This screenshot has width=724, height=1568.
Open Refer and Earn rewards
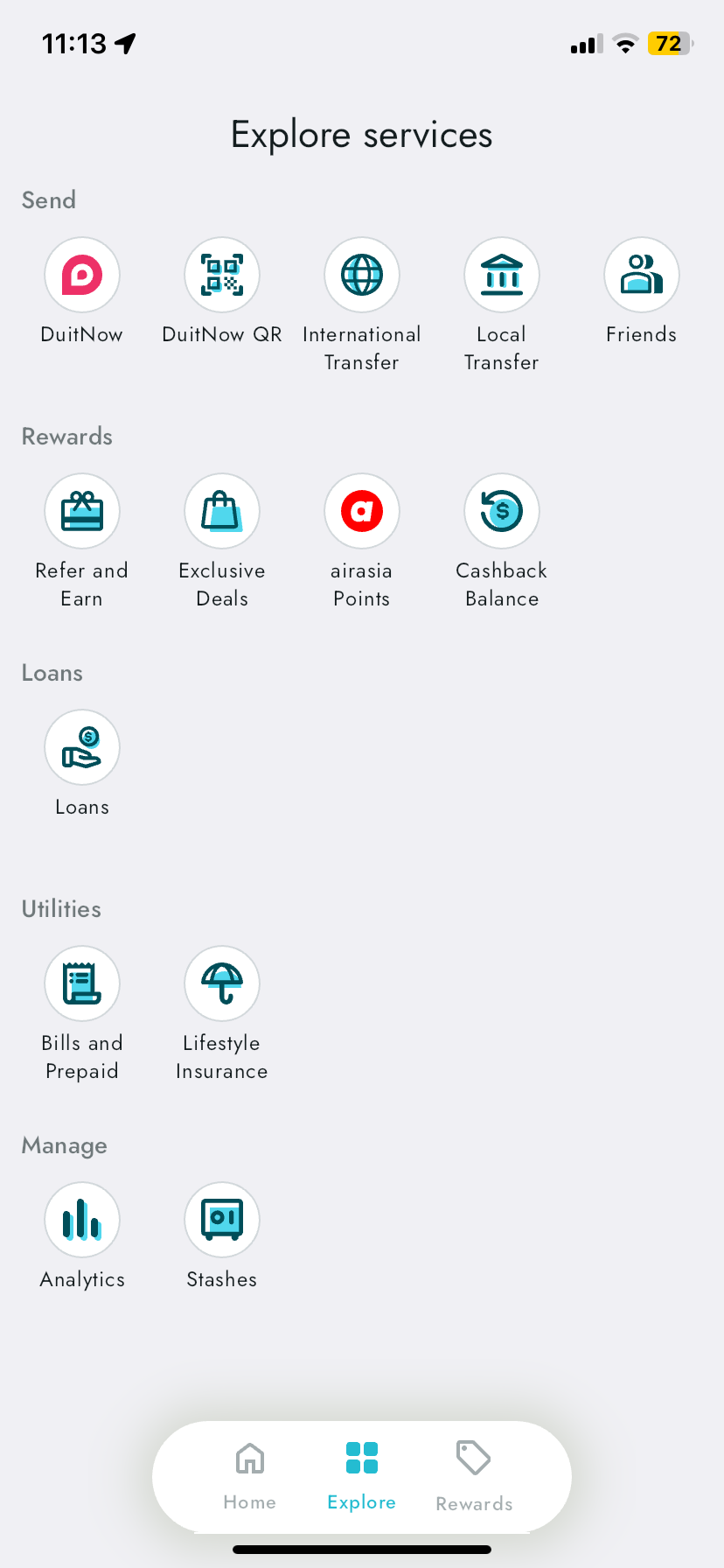pyautogui.click(x=82, y=512)
